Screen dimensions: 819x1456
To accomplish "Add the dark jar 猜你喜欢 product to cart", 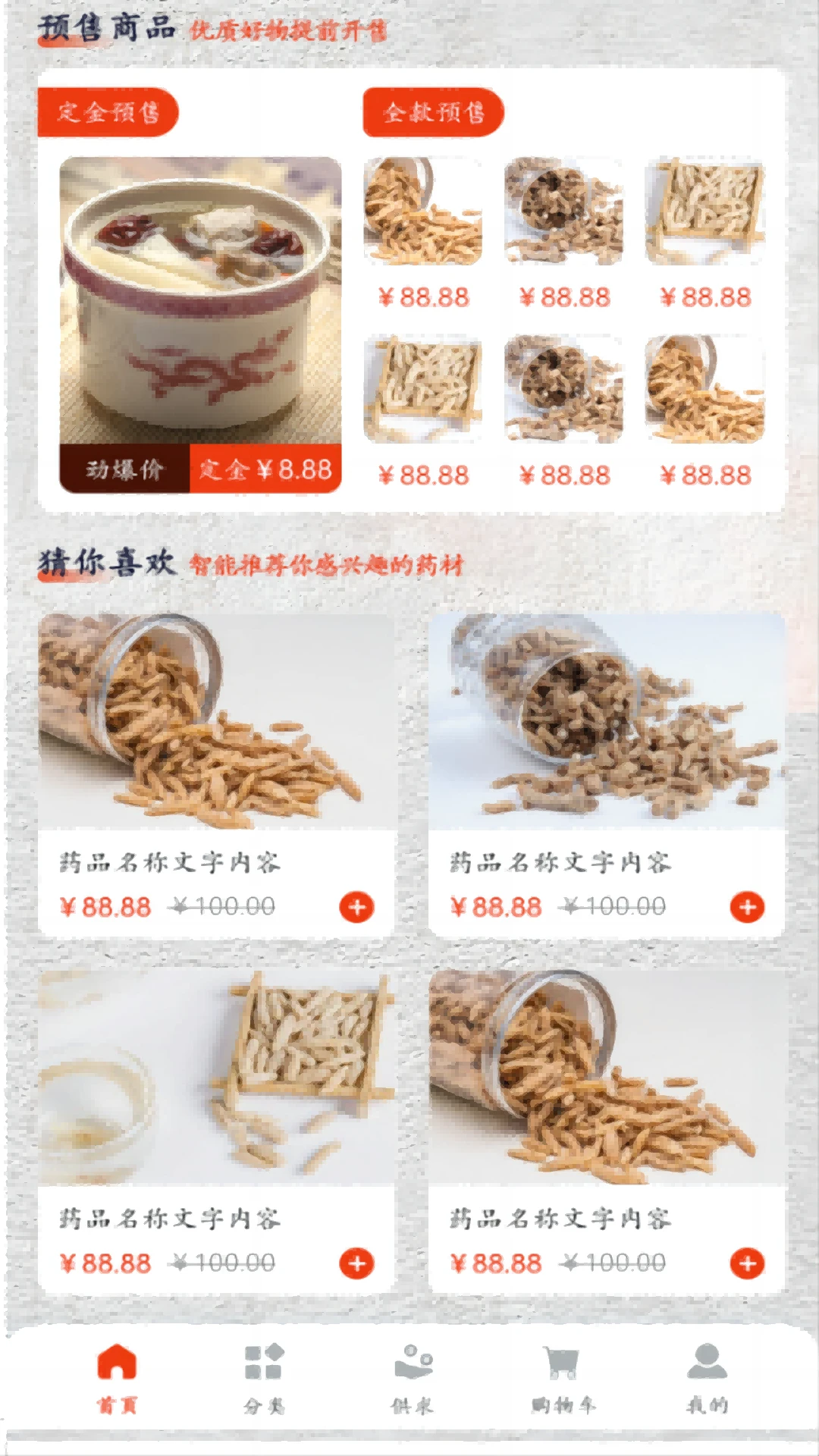I will [x=747, y=907].
